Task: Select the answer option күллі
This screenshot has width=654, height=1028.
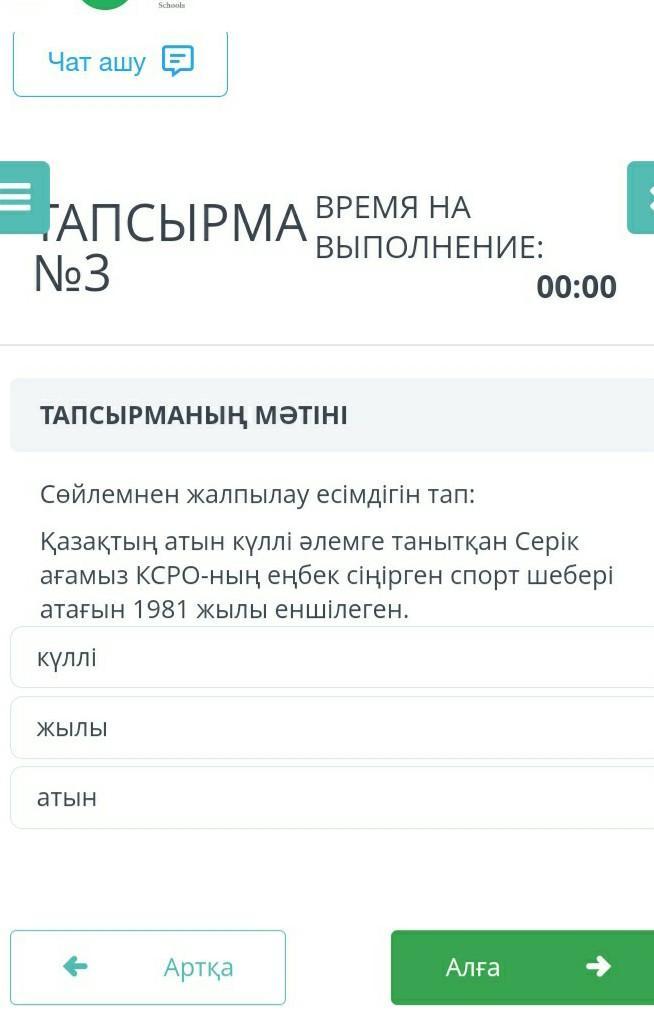Action: (330, 658)
